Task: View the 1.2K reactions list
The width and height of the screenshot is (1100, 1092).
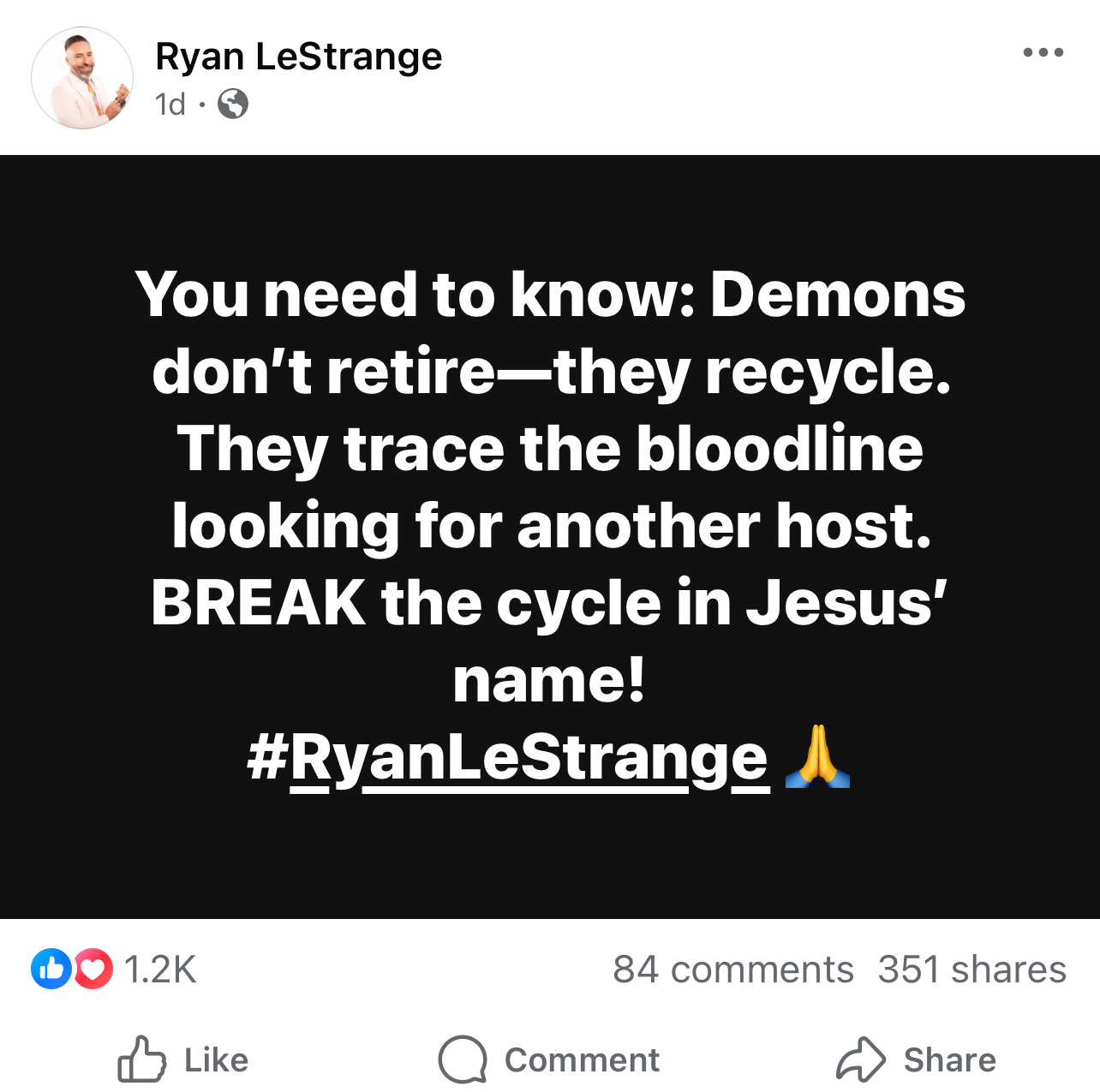Action: (115, 970)
